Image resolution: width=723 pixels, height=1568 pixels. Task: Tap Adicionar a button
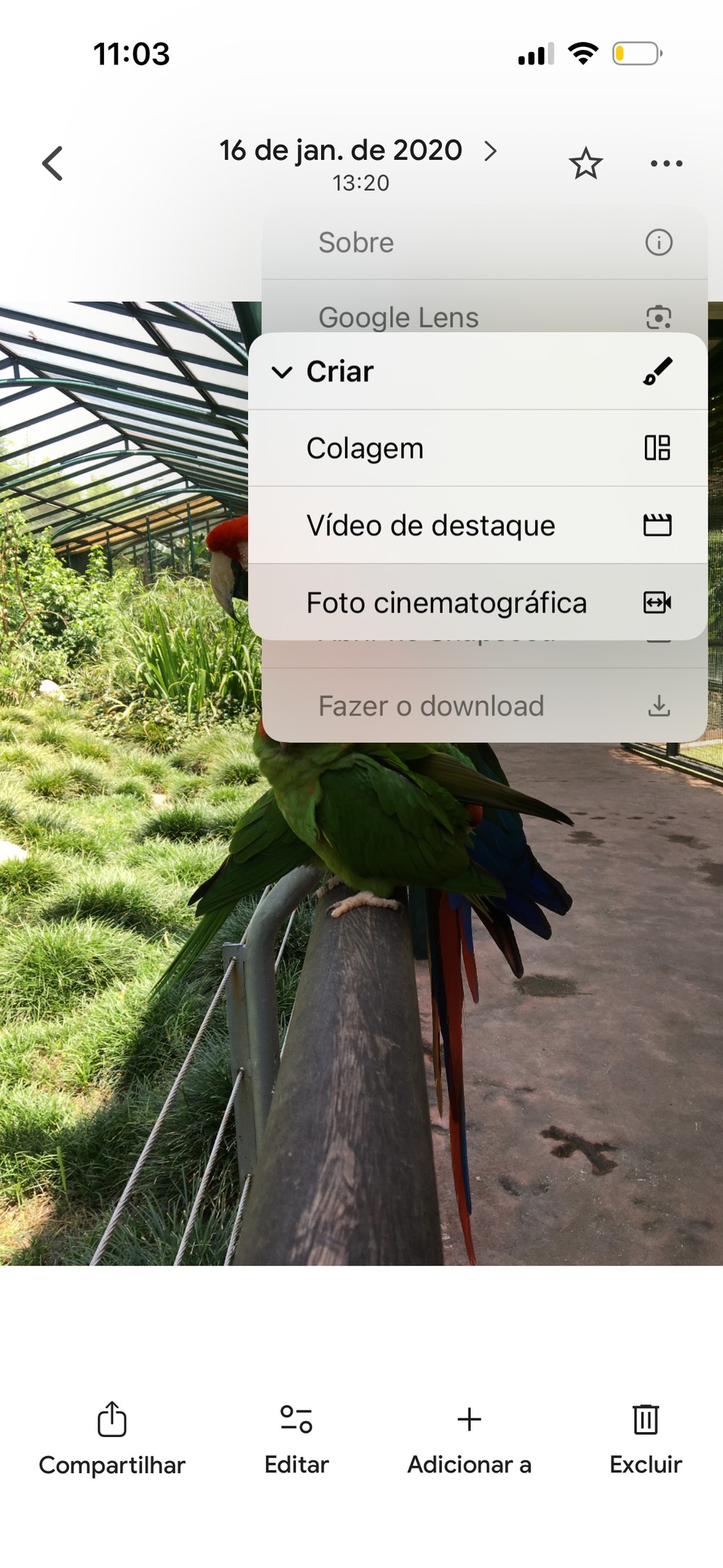pos(469,1438)
